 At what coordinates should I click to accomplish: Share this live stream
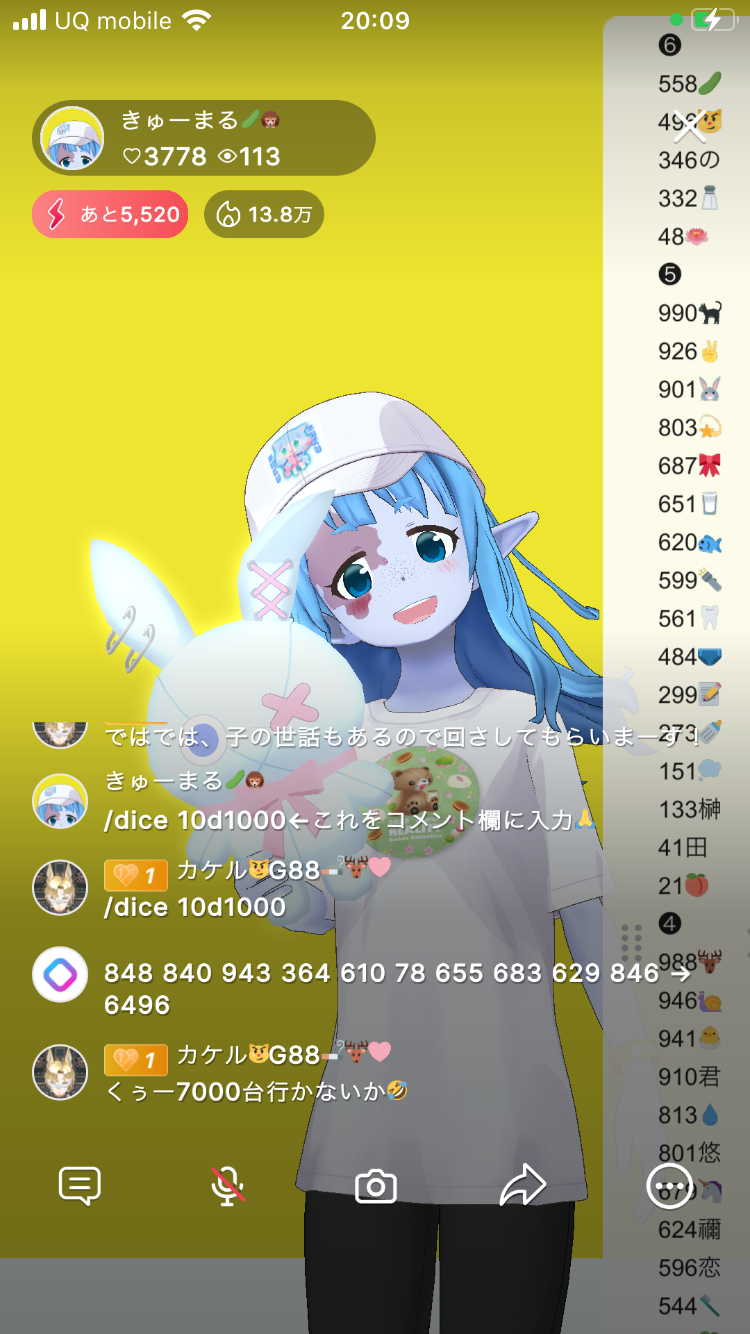click(x=522, y=1186)
